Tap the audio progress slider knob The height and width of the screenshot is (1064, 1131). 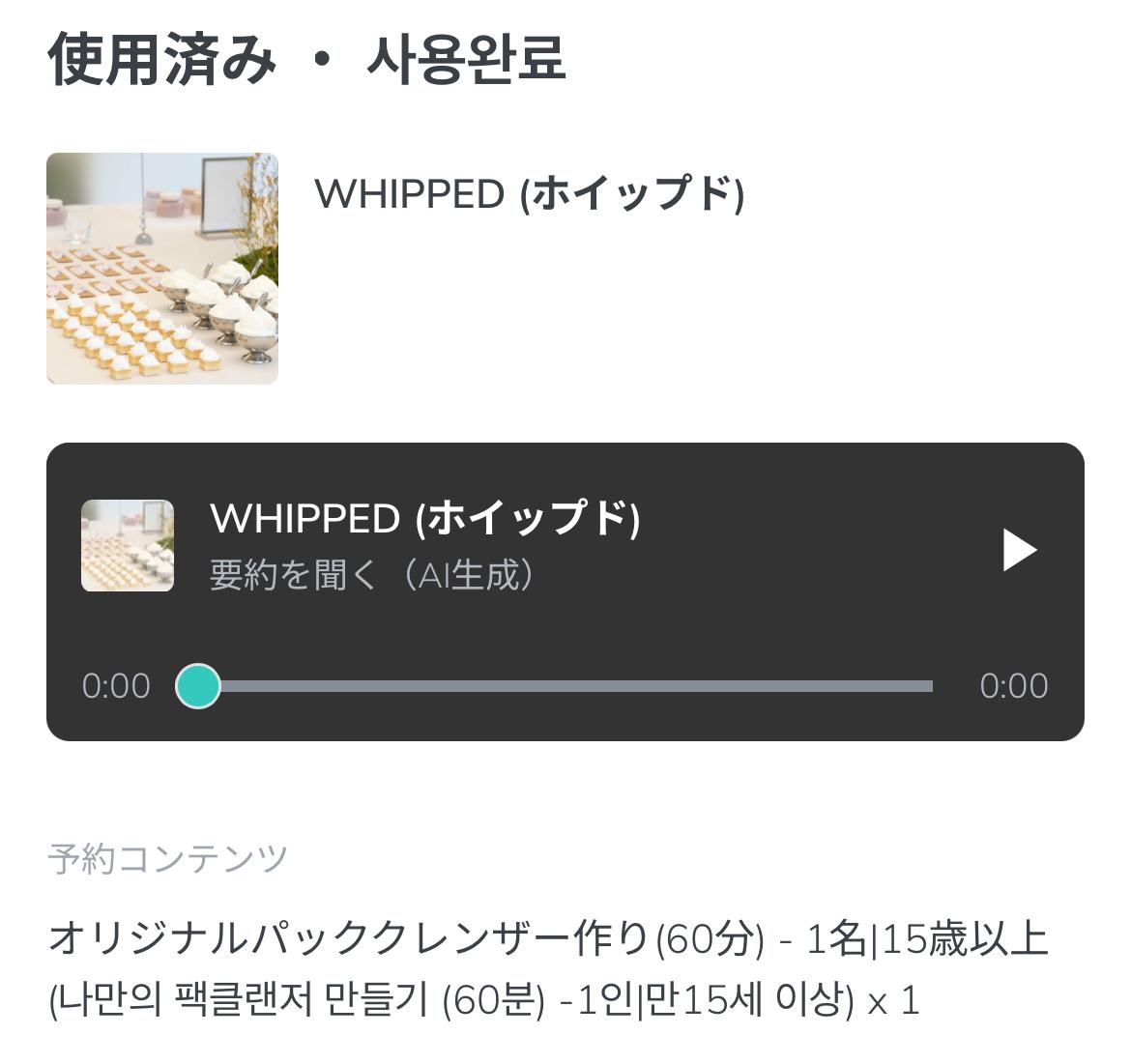point(198,686)
